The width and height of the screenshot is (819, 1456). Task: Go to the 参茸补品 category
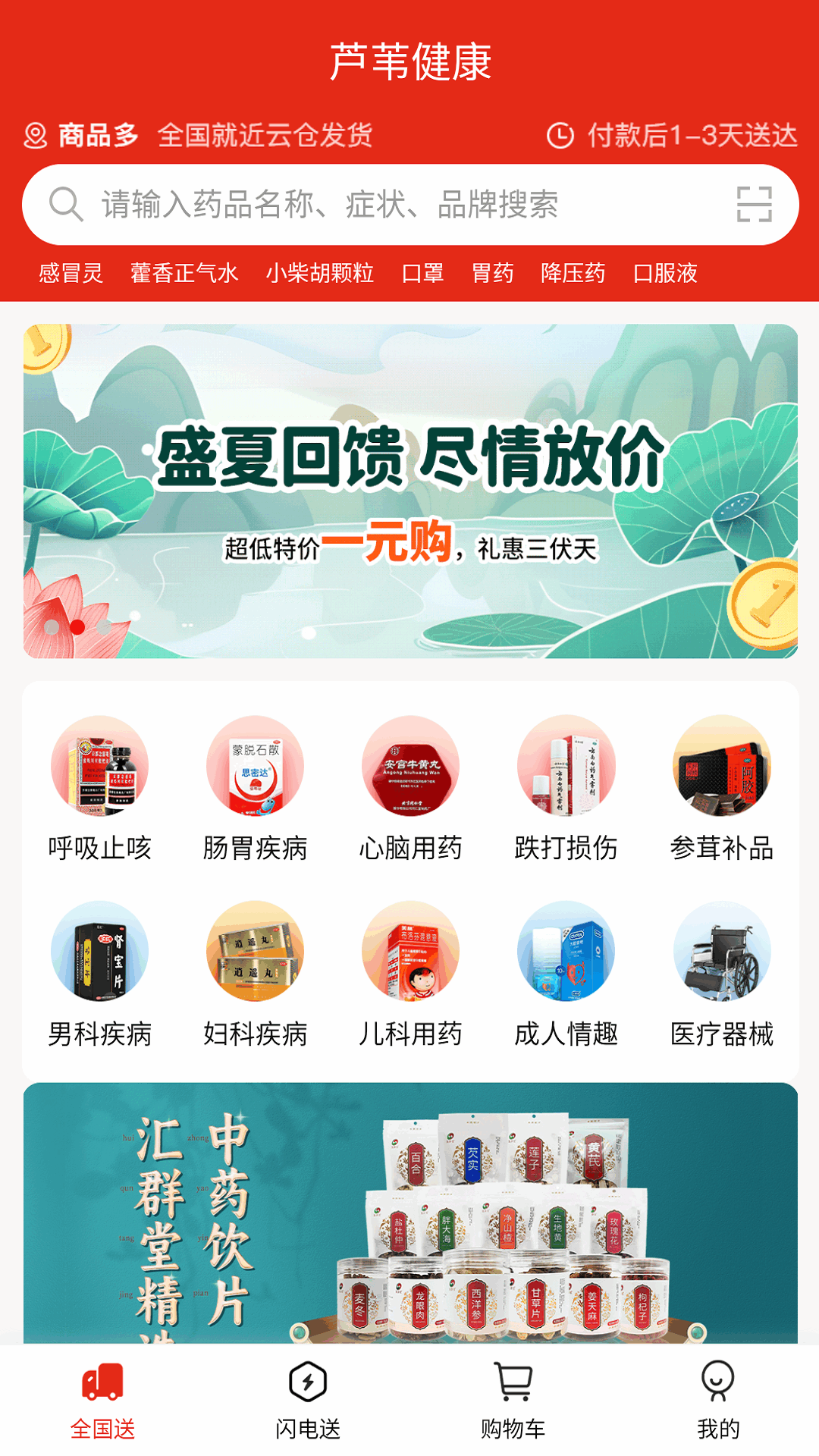click(721, 790)
